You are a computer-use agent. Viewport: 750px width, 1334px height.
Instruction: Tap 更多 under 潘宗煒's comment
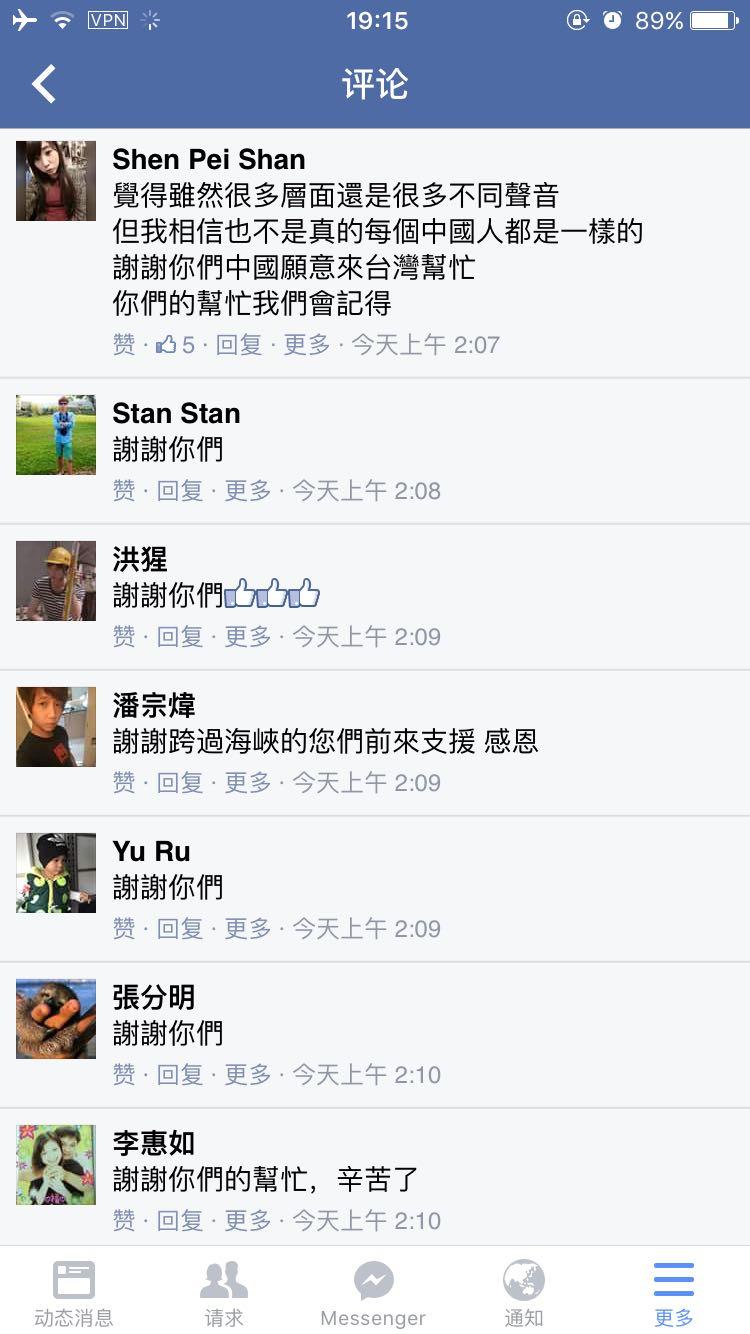[x=248, y=783]
